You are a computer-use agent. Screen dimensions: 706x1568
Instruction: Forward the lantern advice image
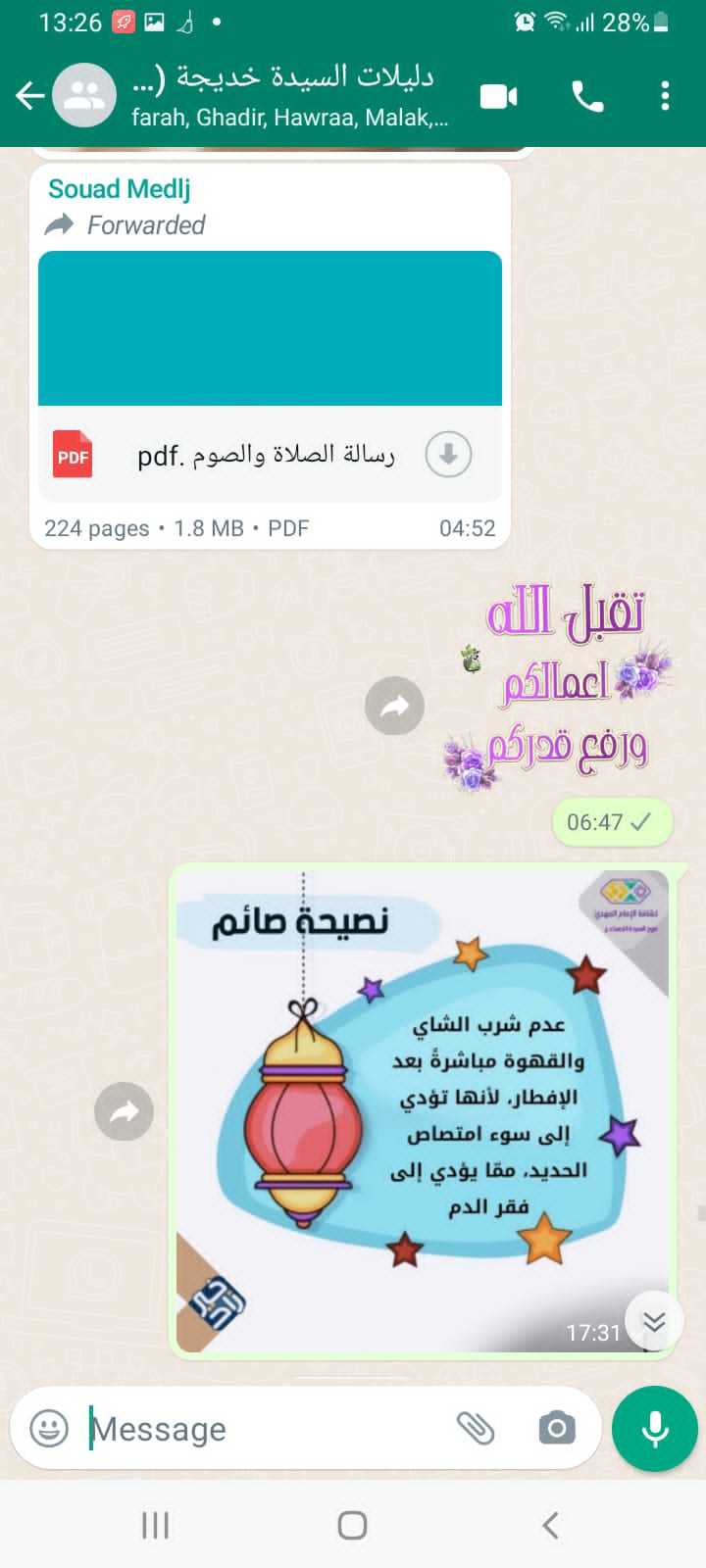[124, 1111]
